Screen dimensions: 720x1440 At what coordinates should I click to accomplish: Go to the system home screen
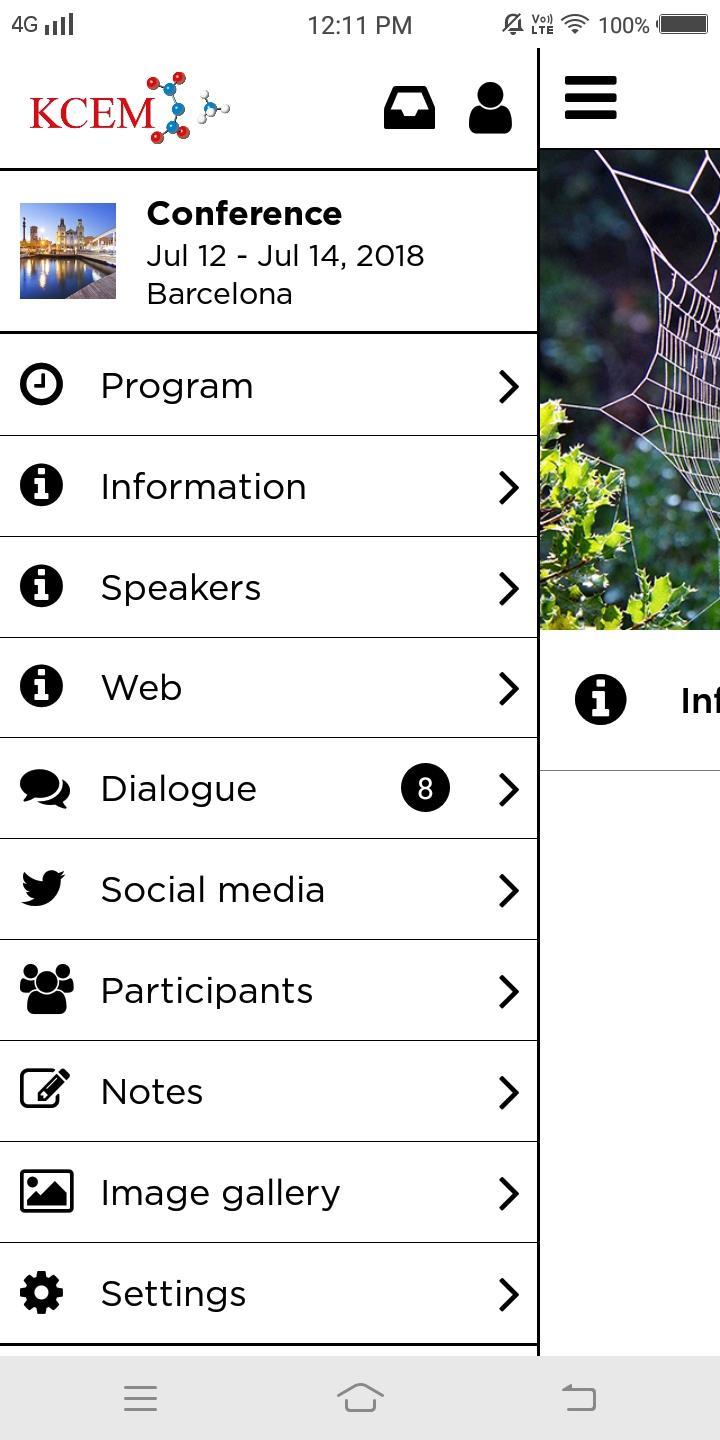[360, 1398]
